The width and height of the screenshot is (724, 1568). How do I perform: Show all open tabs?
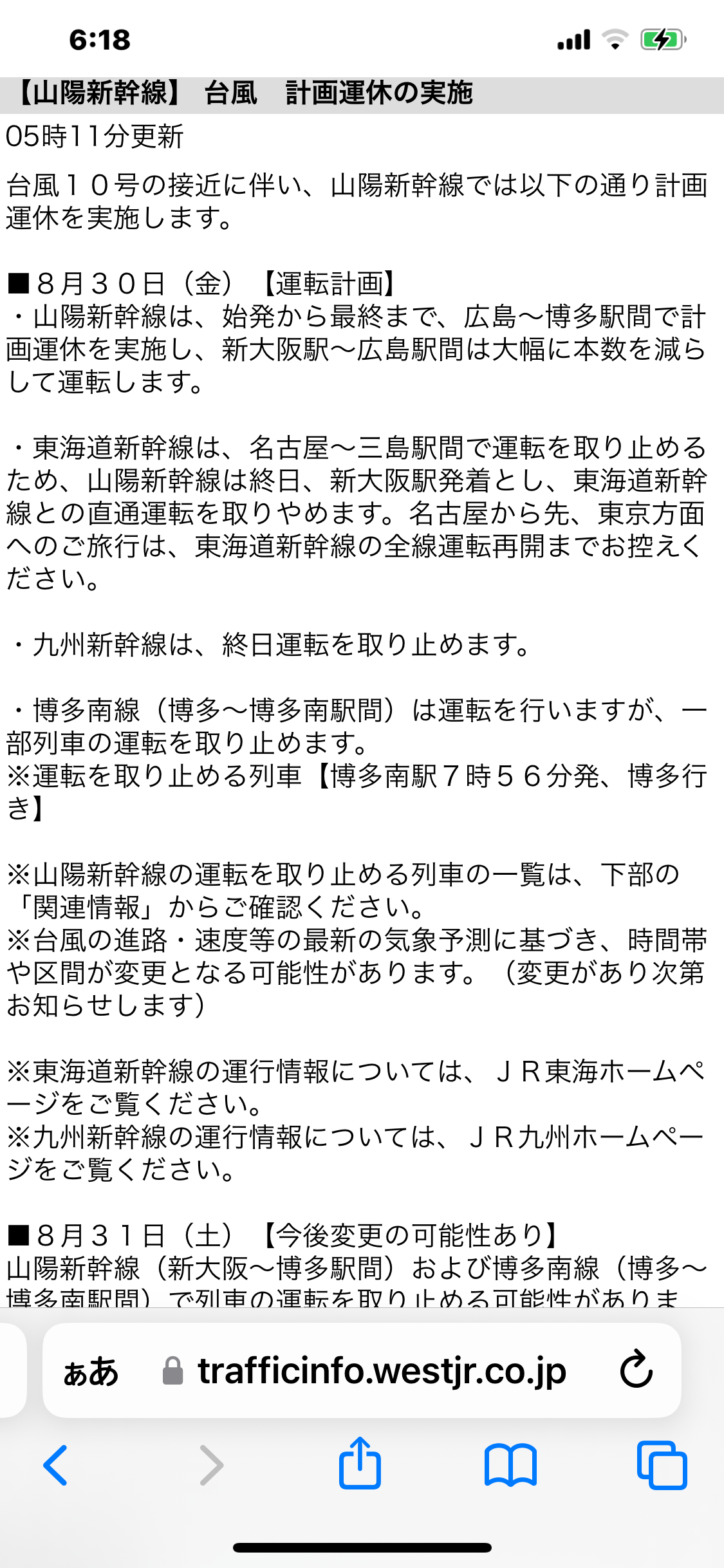[662, 1465]
